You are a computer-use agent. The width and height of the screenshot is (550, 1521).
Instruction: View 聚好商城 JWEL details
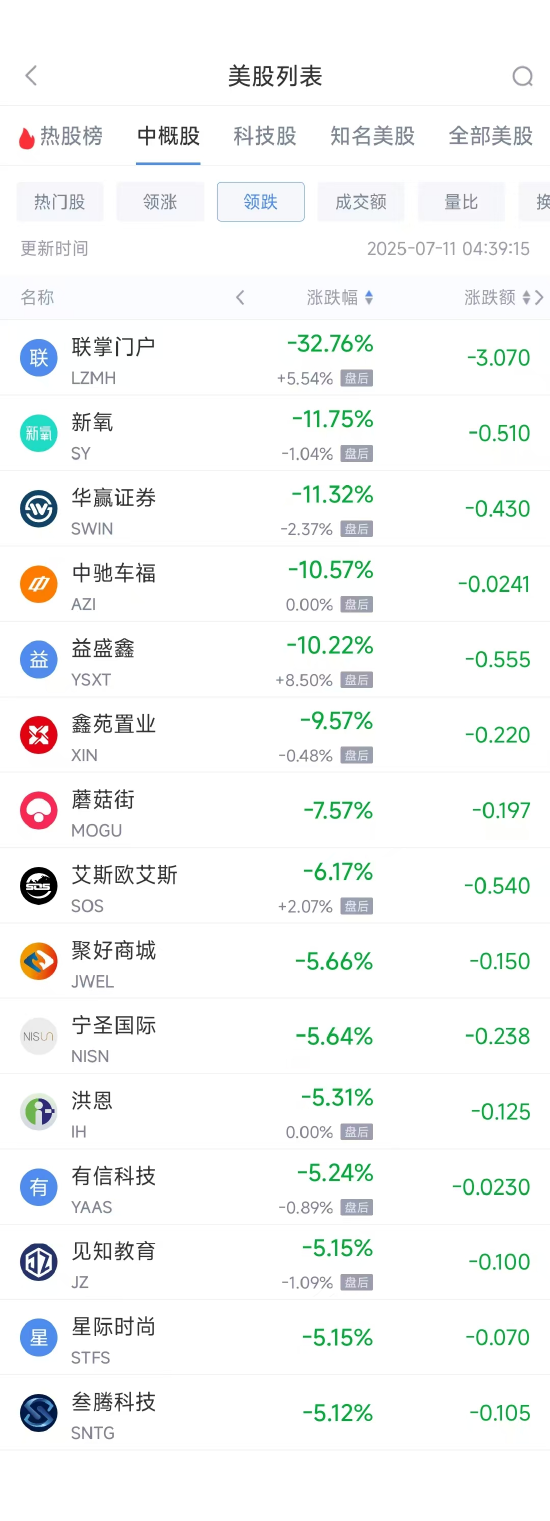click(275, 961)
